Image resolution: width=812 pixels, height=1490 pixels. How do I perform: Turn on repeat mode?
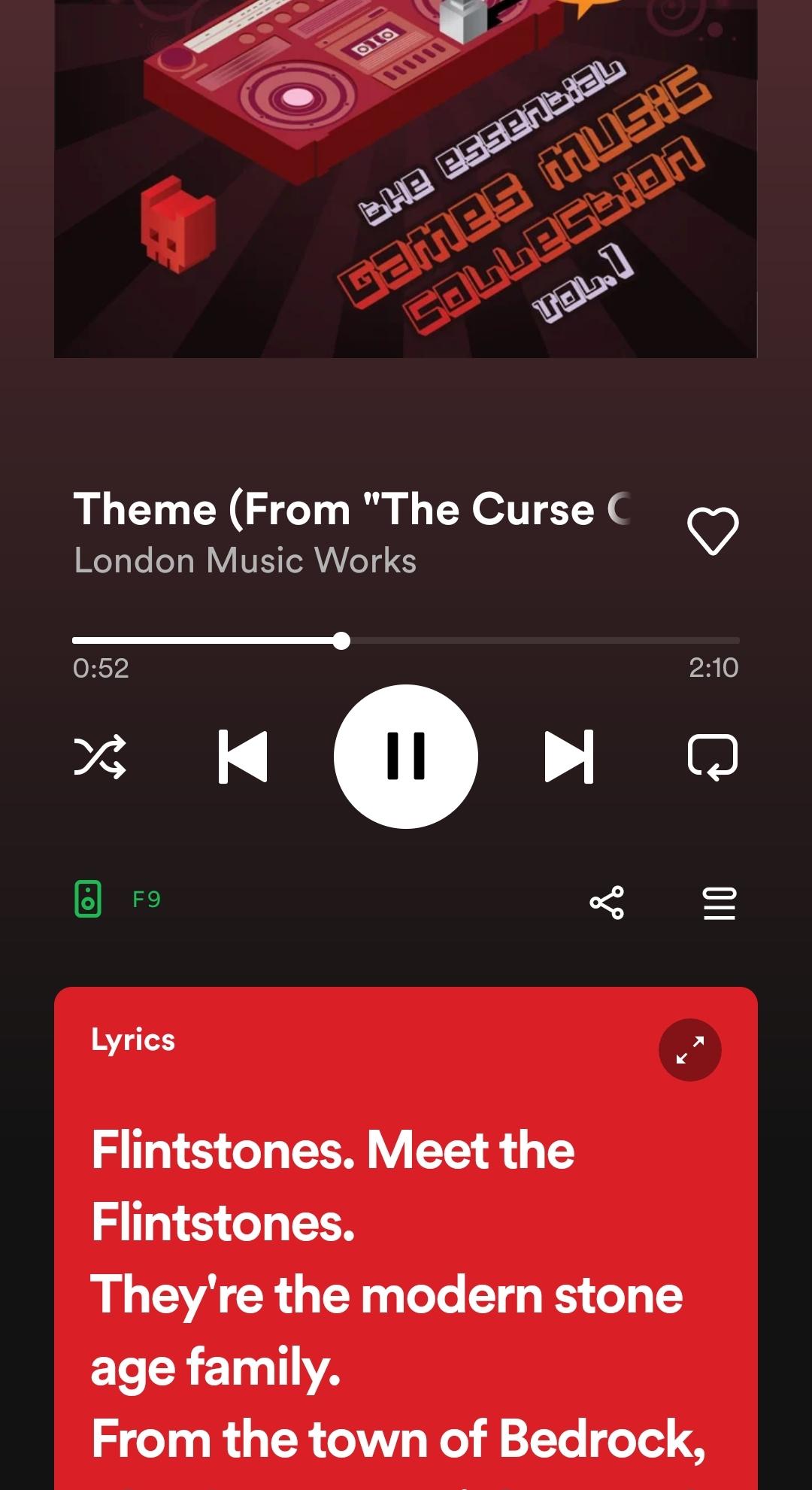point(712,757)
